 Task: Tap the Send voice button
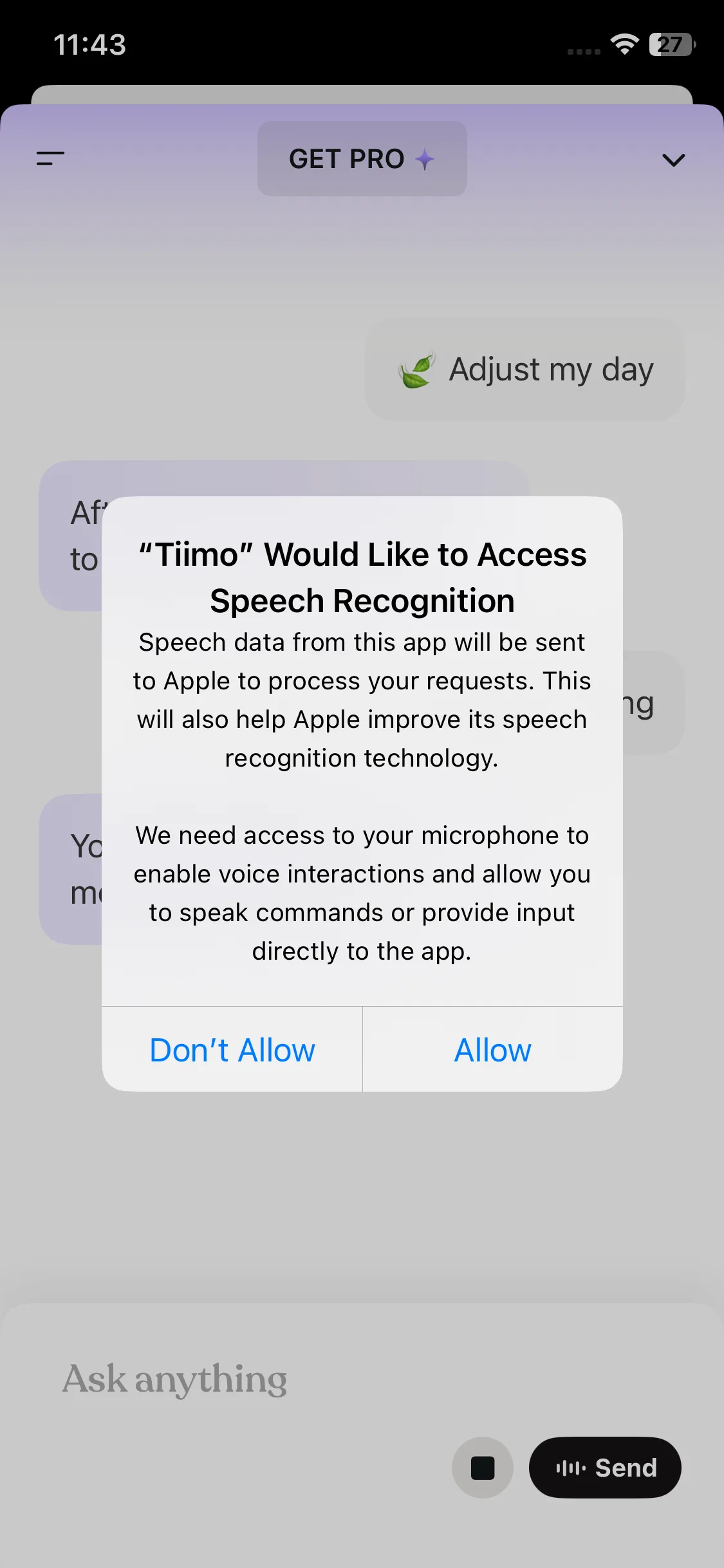605,1468
